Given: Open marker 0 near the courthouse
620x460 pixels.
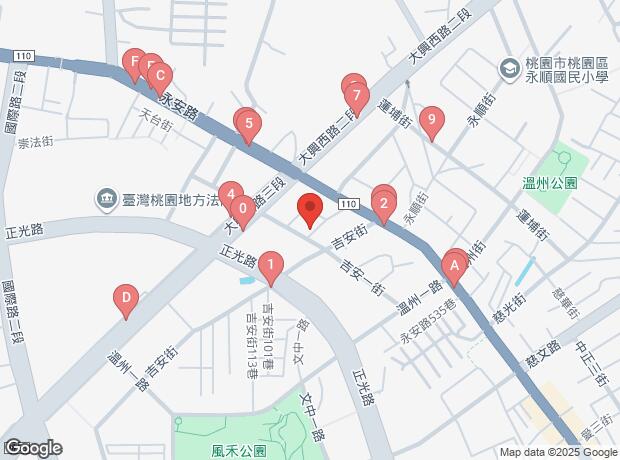Looking at the screenshot, I should tap(243, 213).
